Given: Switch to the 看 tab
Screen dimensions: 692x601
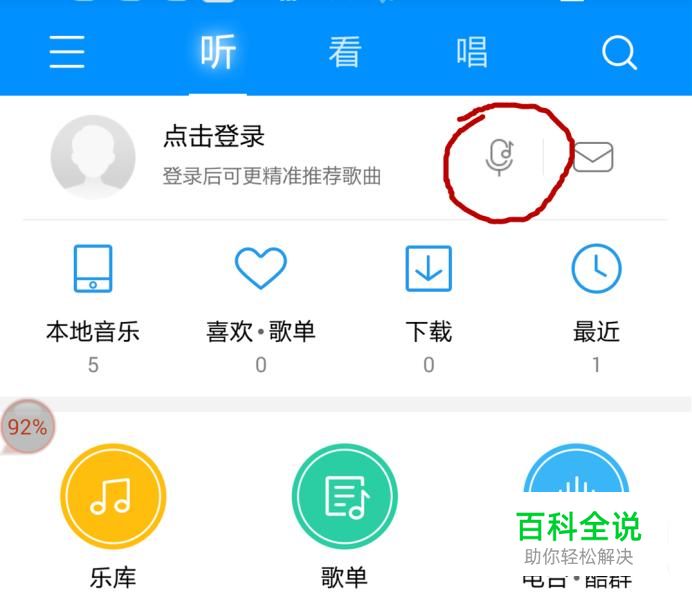Looking at the screenshot, I should point(345,52).
